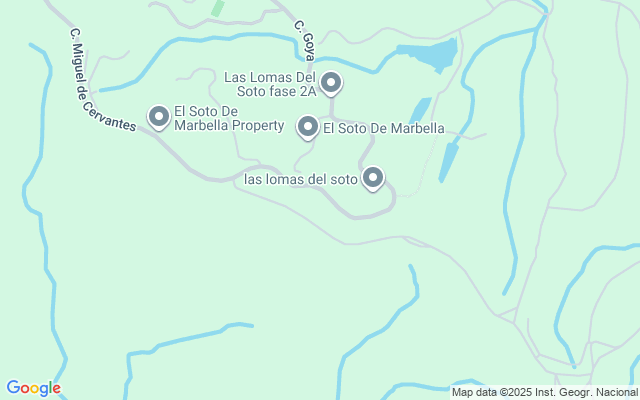Tap the El Soto De Marbella marker

point(308,127)
